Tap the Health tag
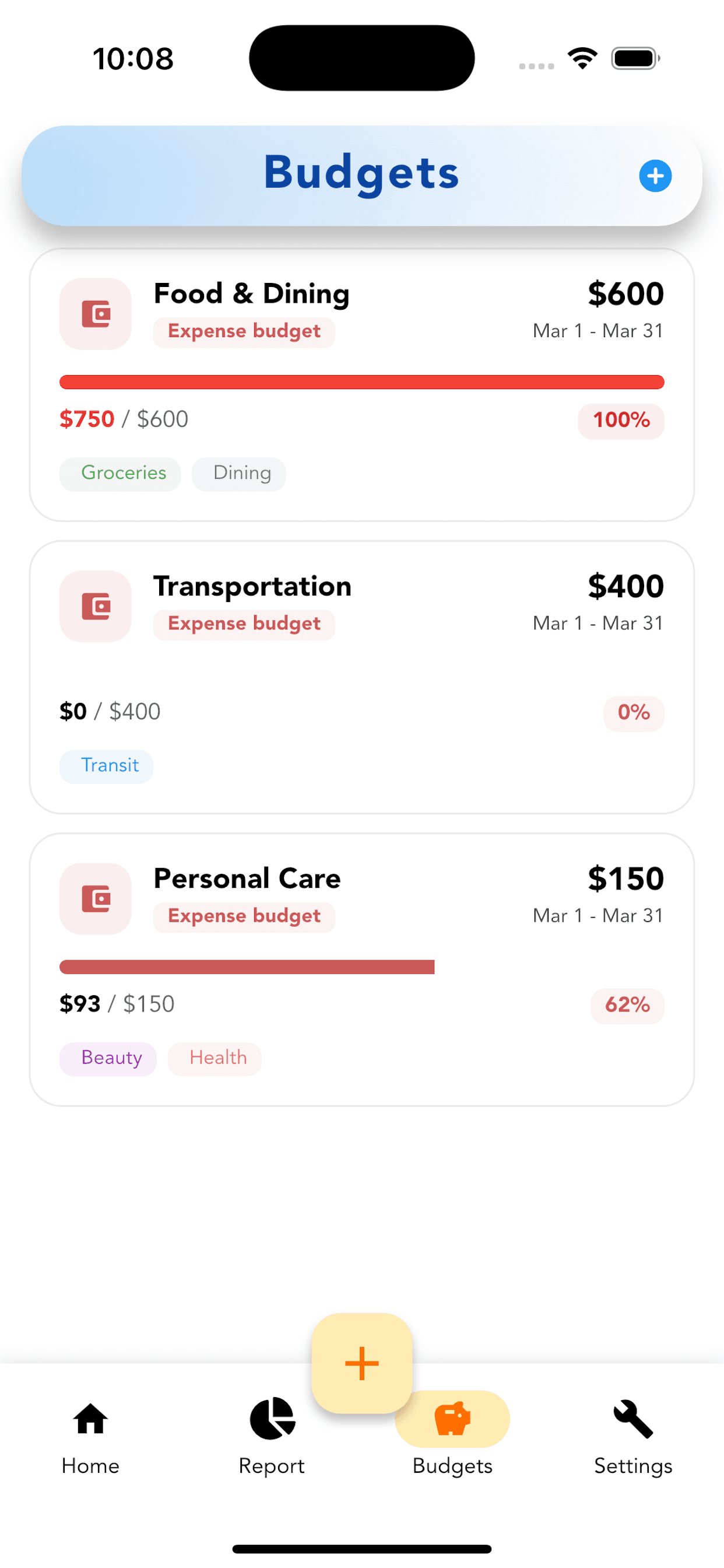 (x=214, y=1058)
